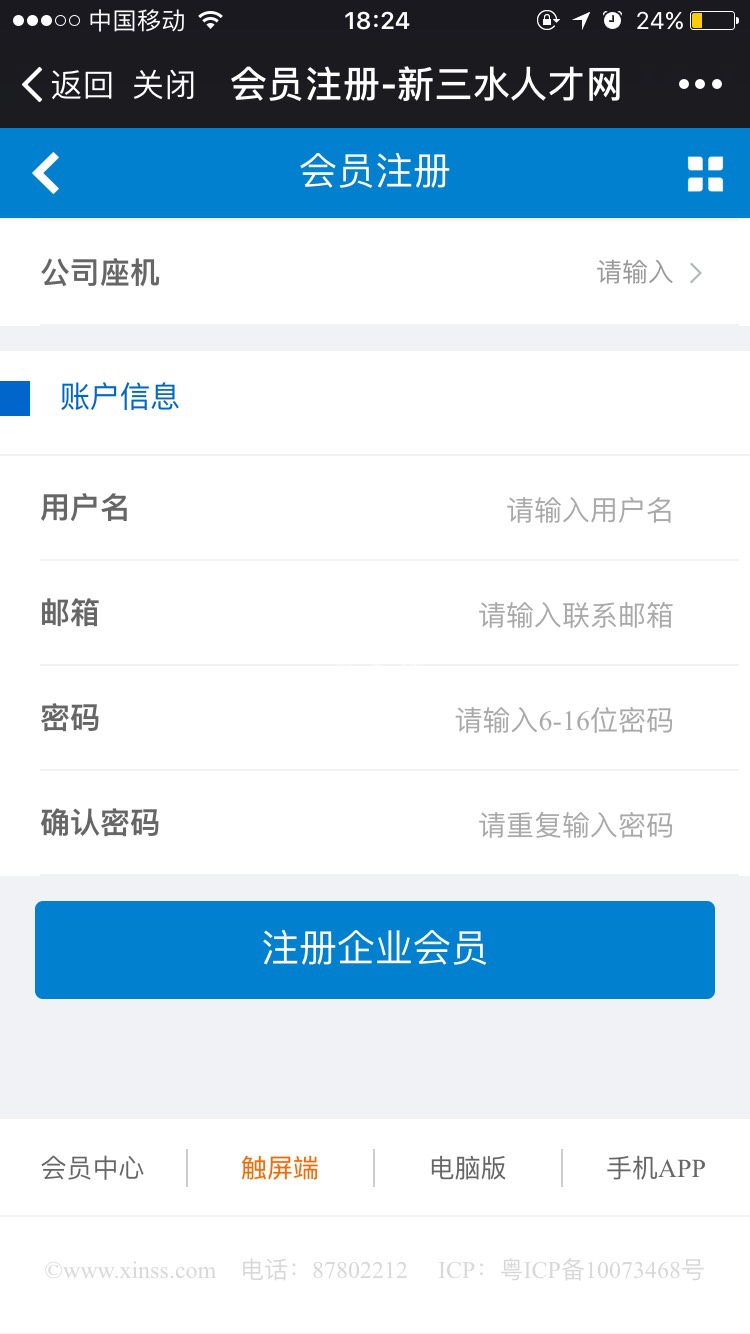Open the three-dot overflow menu
750x1334 pixels.
pos(700,85)
